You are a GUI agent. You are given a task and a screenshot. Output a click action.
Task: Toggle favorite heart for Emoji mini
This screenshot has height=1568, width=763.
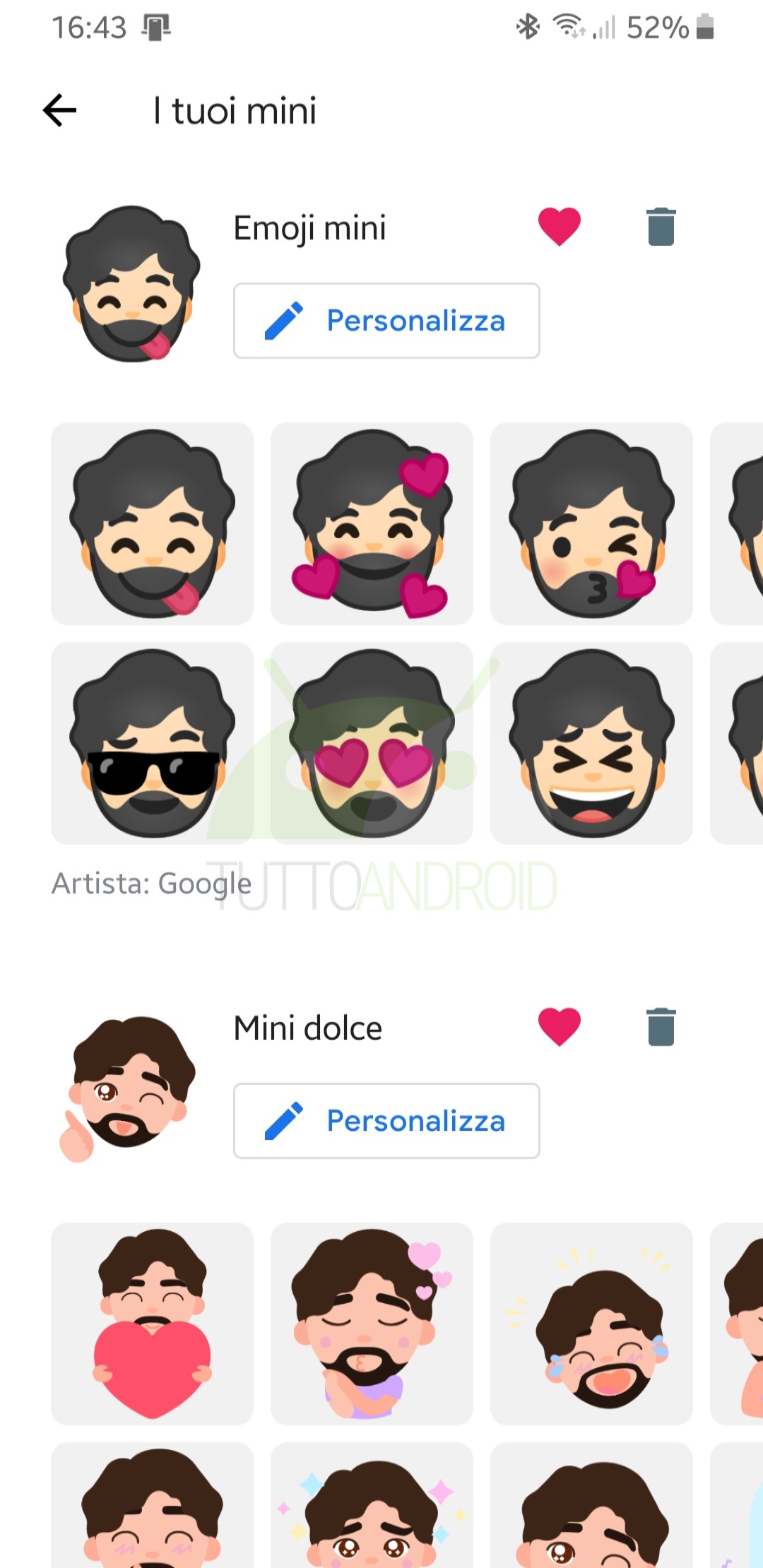coord(560,227)
